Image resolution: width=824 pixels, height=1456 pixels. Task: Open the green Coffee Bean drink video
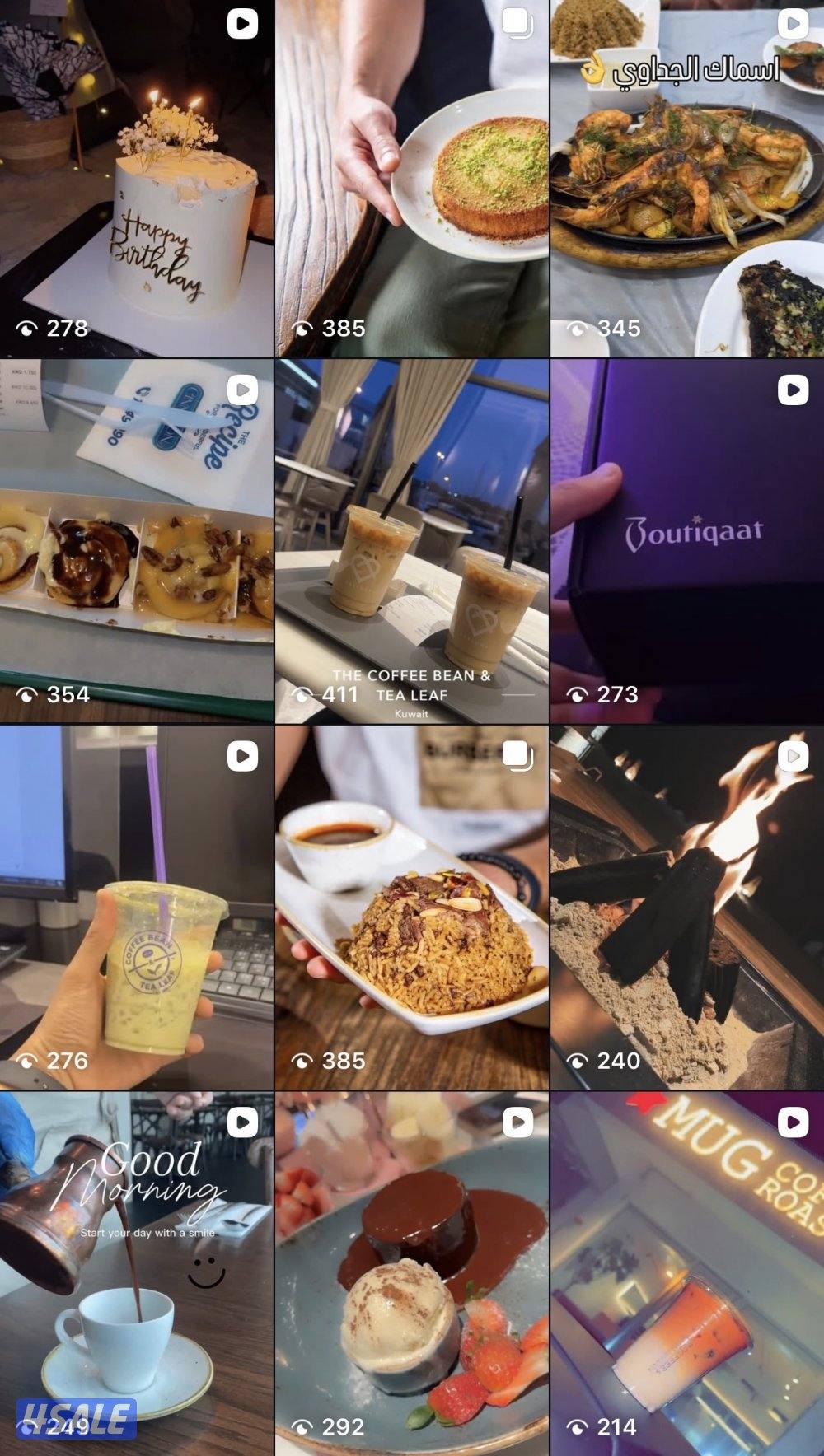coord(136,907)
